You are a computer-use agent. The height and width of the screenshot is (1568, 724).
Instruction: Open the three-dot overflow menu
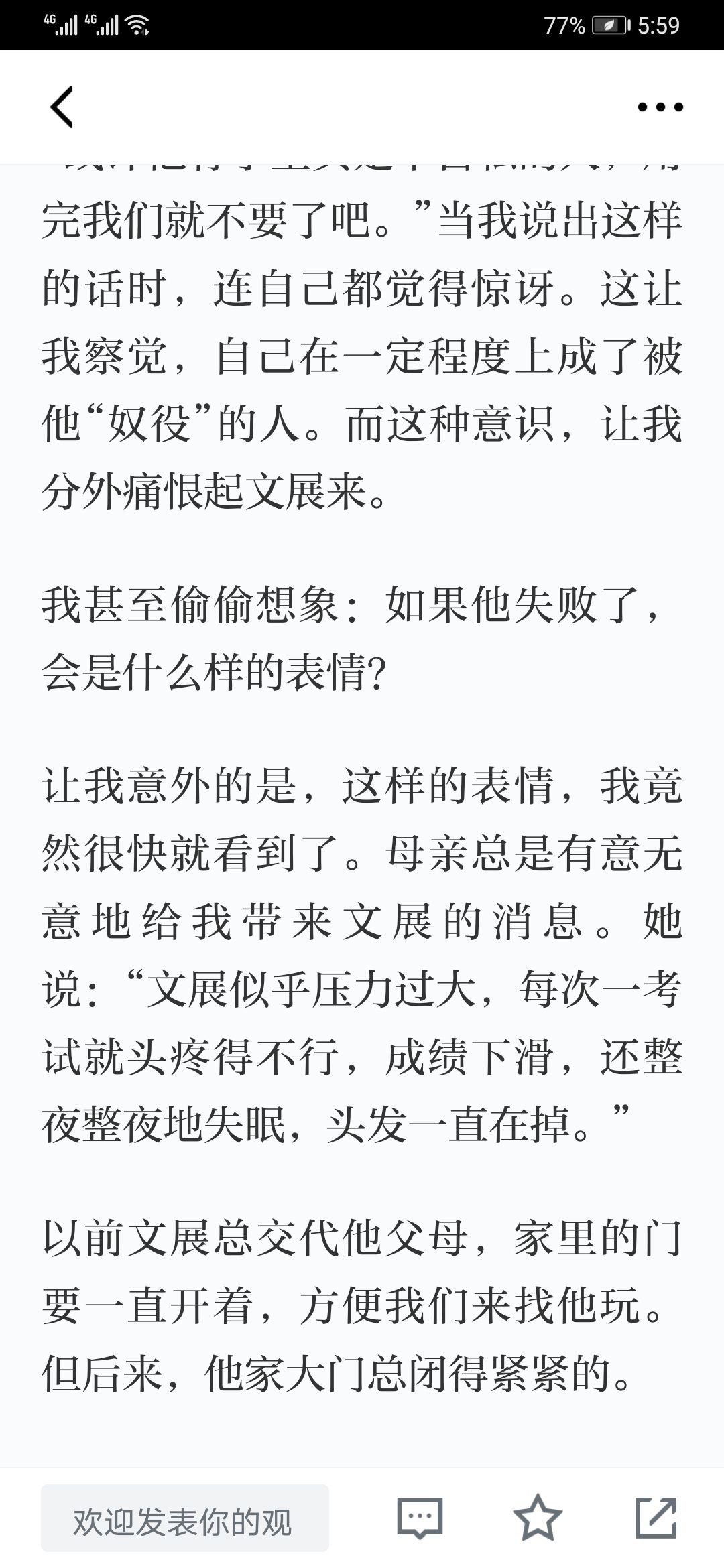pos(660,107)
